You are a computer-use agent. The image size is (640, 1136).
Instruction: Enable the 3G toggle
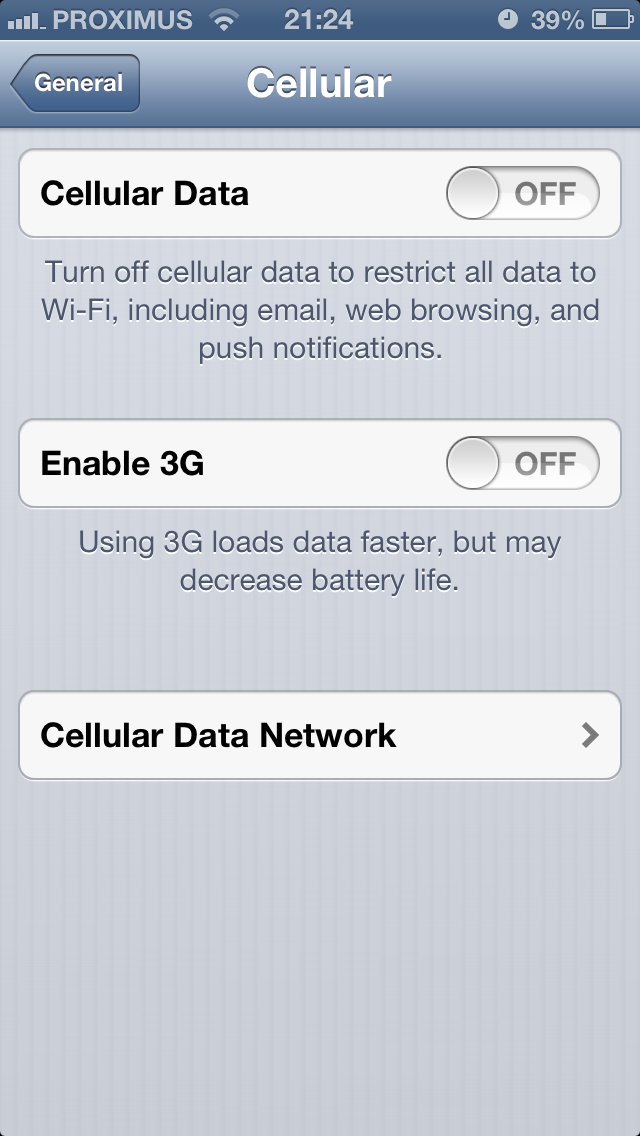(522, 464)
